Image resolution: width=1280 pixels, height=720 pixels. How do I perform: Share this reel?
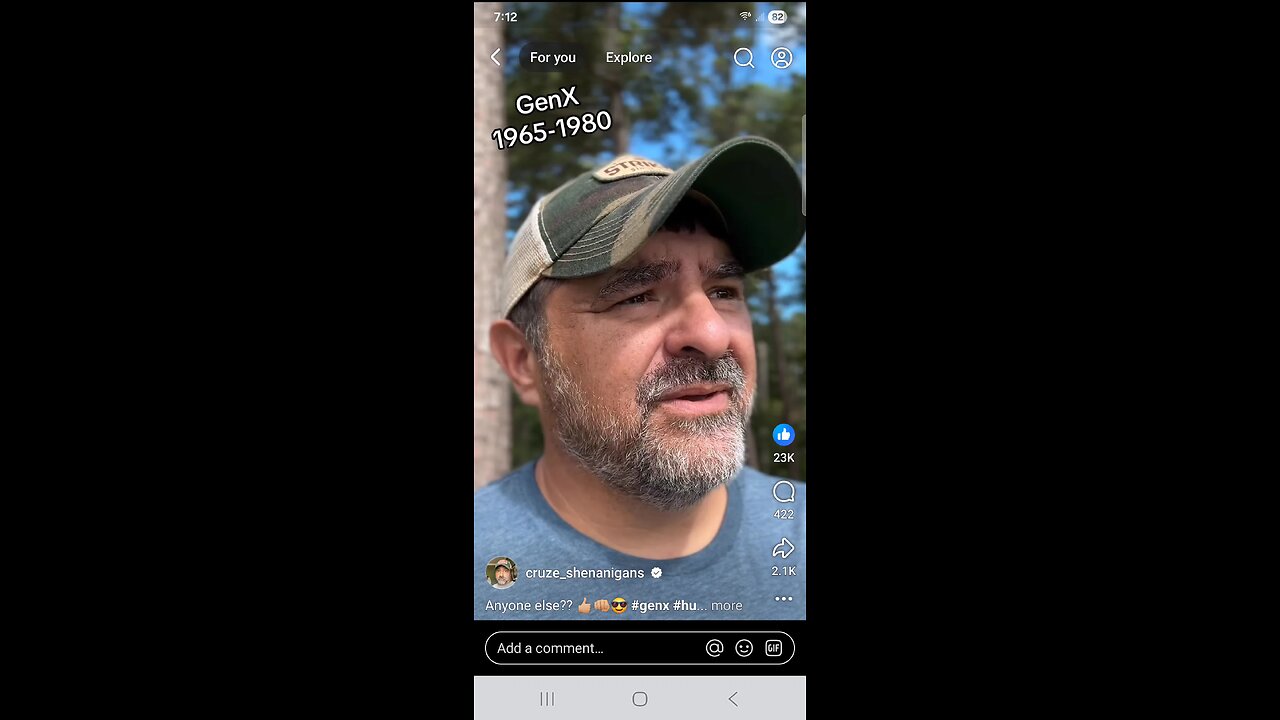click(783, 548)
